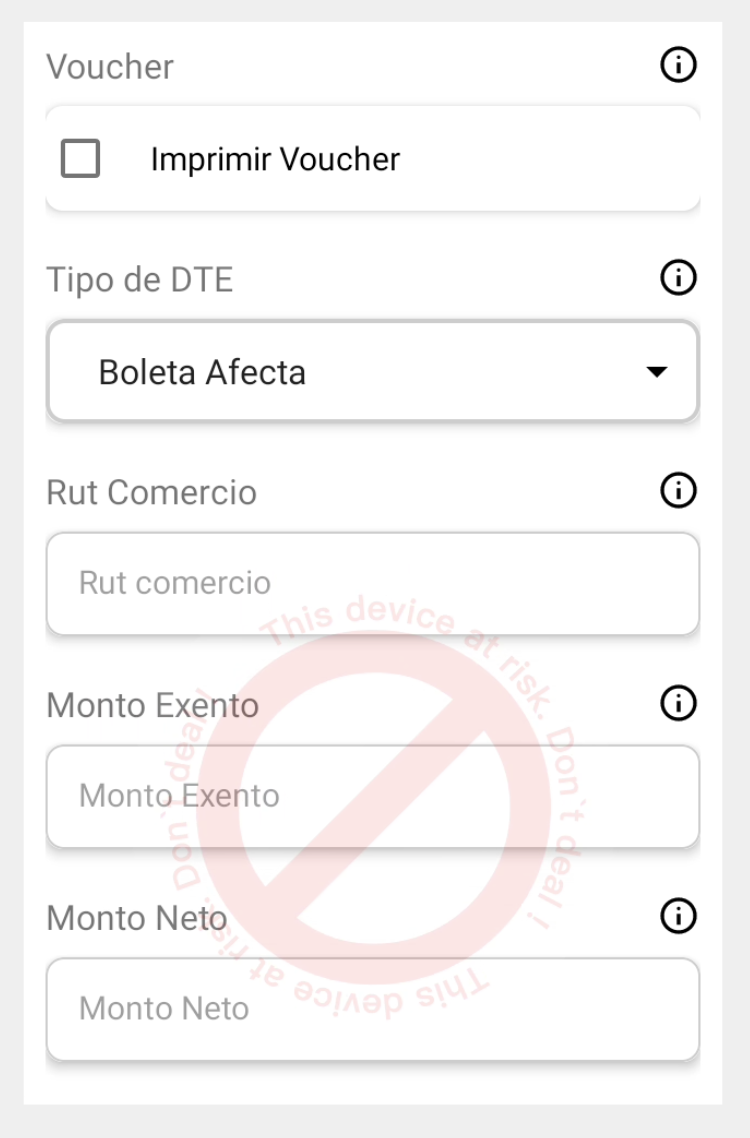Open the Monto Neto info icon
The width and height of the screenshot is (750, 1138).
[678, 916]
